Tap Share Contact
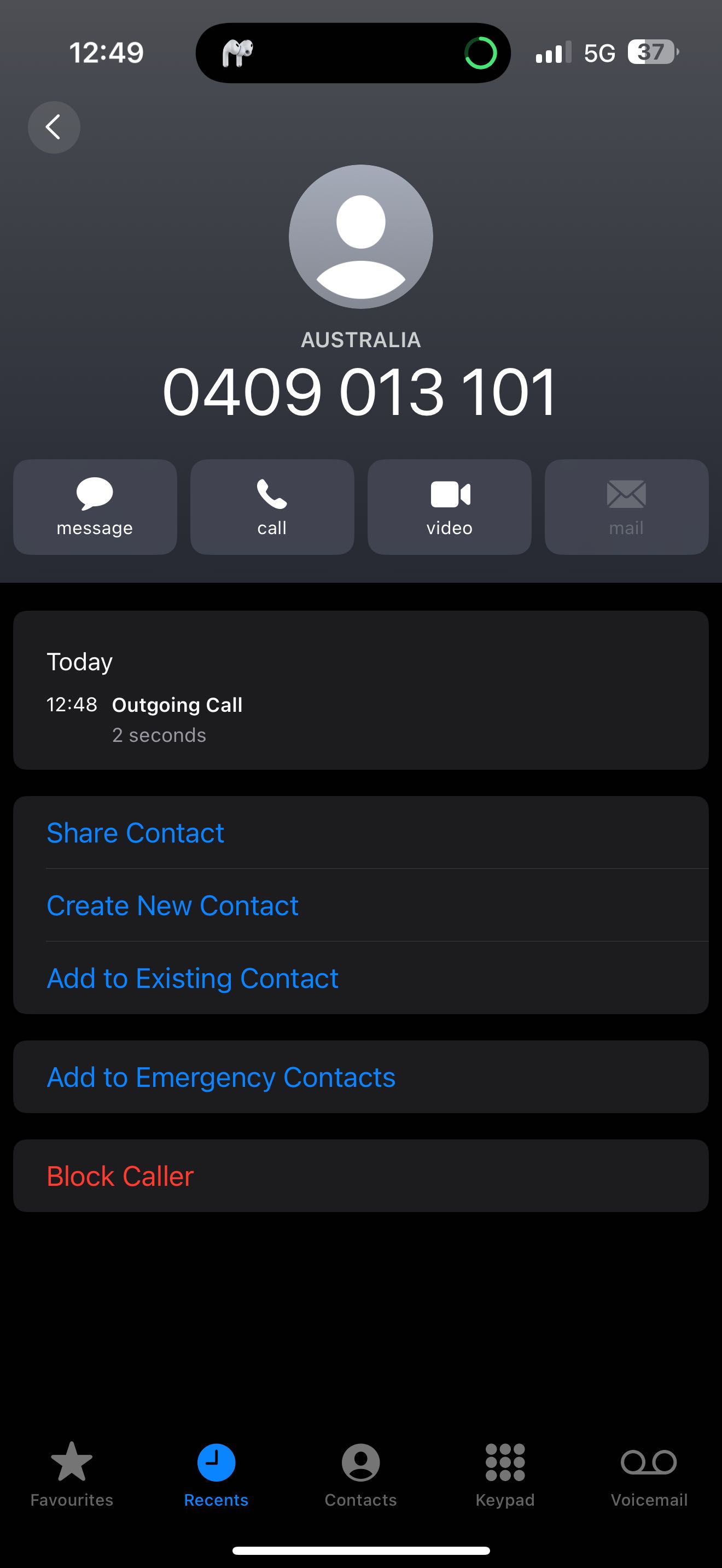The height and width of the screenshot is (1568, 722). pyautogui.click(x=135, y=833)
